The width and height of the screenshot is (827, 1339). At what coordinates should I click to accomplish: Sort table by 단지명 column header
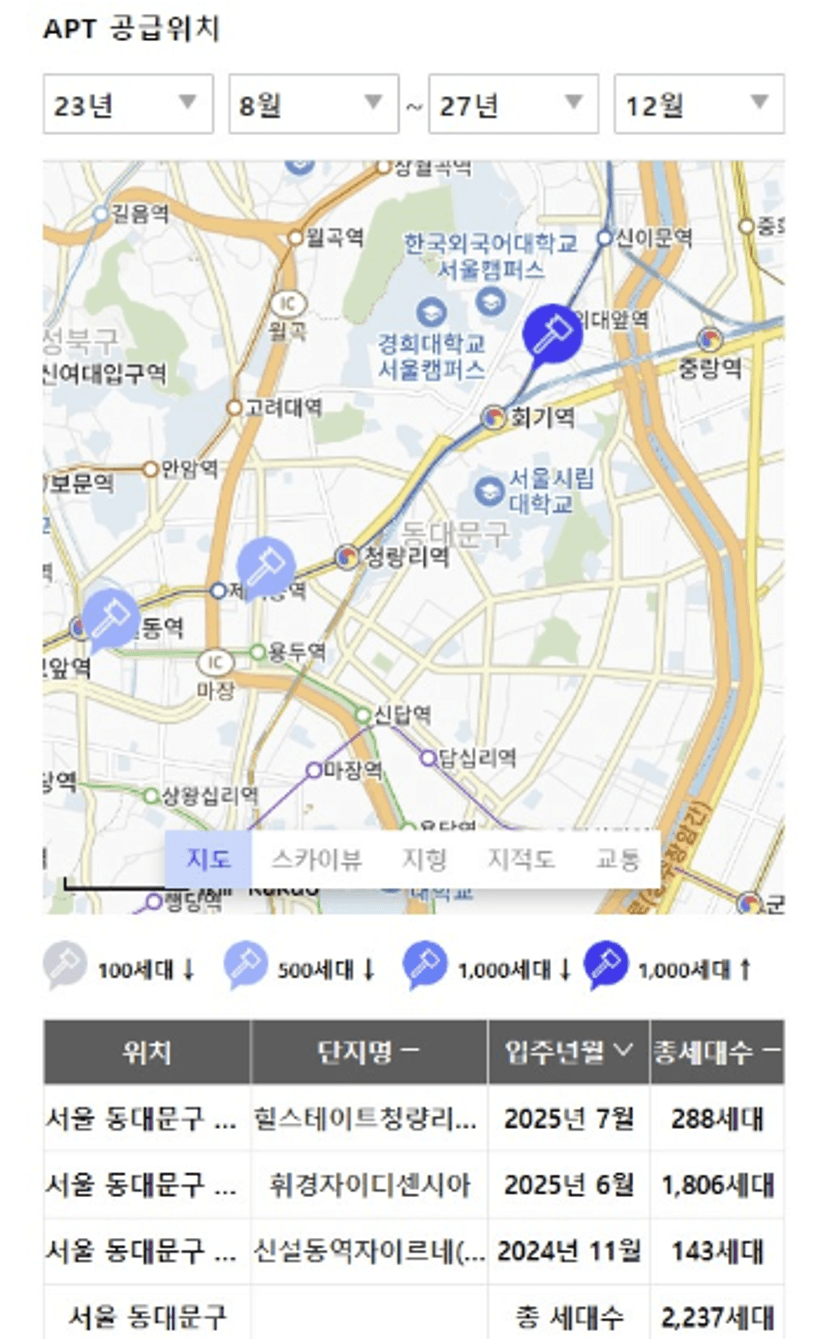point(369,1052)
